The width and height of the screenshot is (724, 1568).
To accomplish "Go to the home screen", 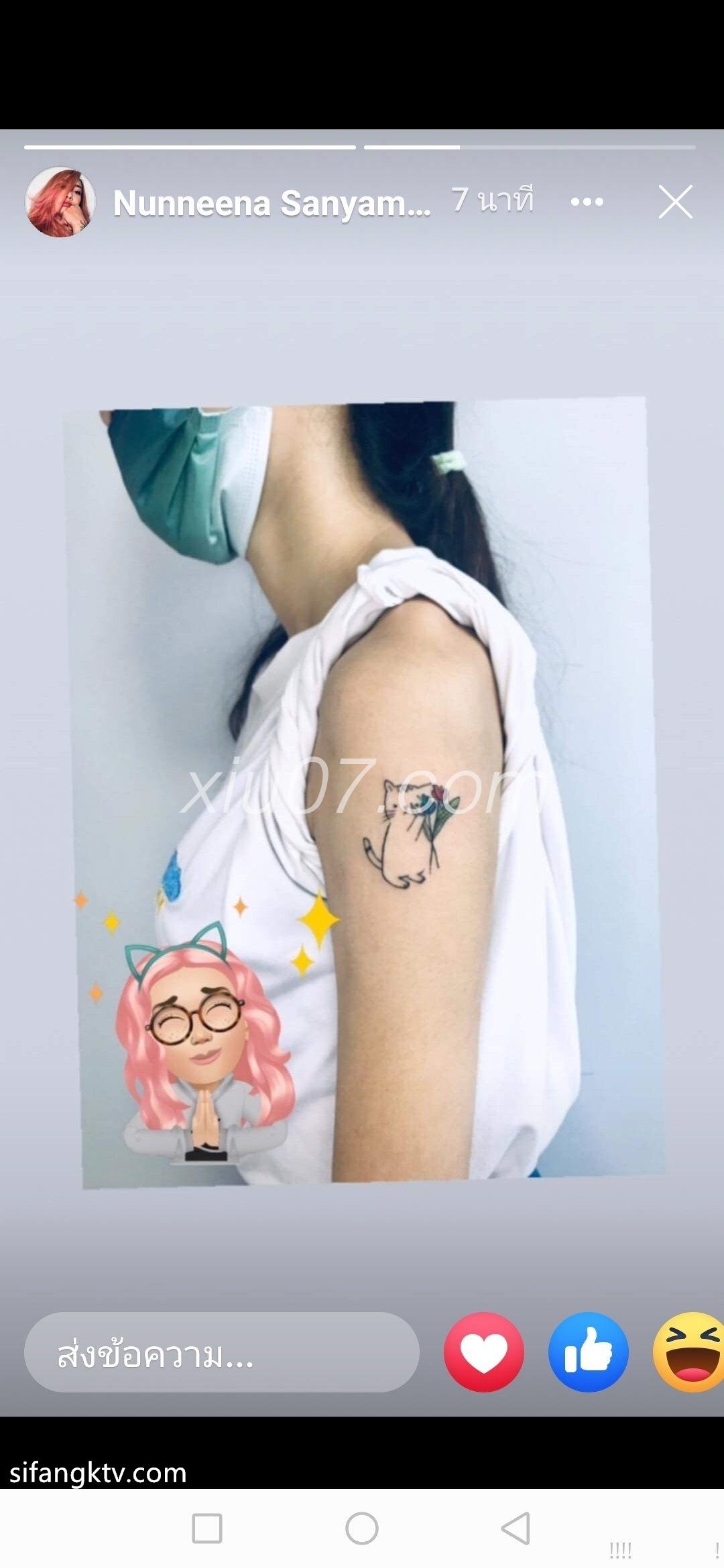I will point(362,1528).
